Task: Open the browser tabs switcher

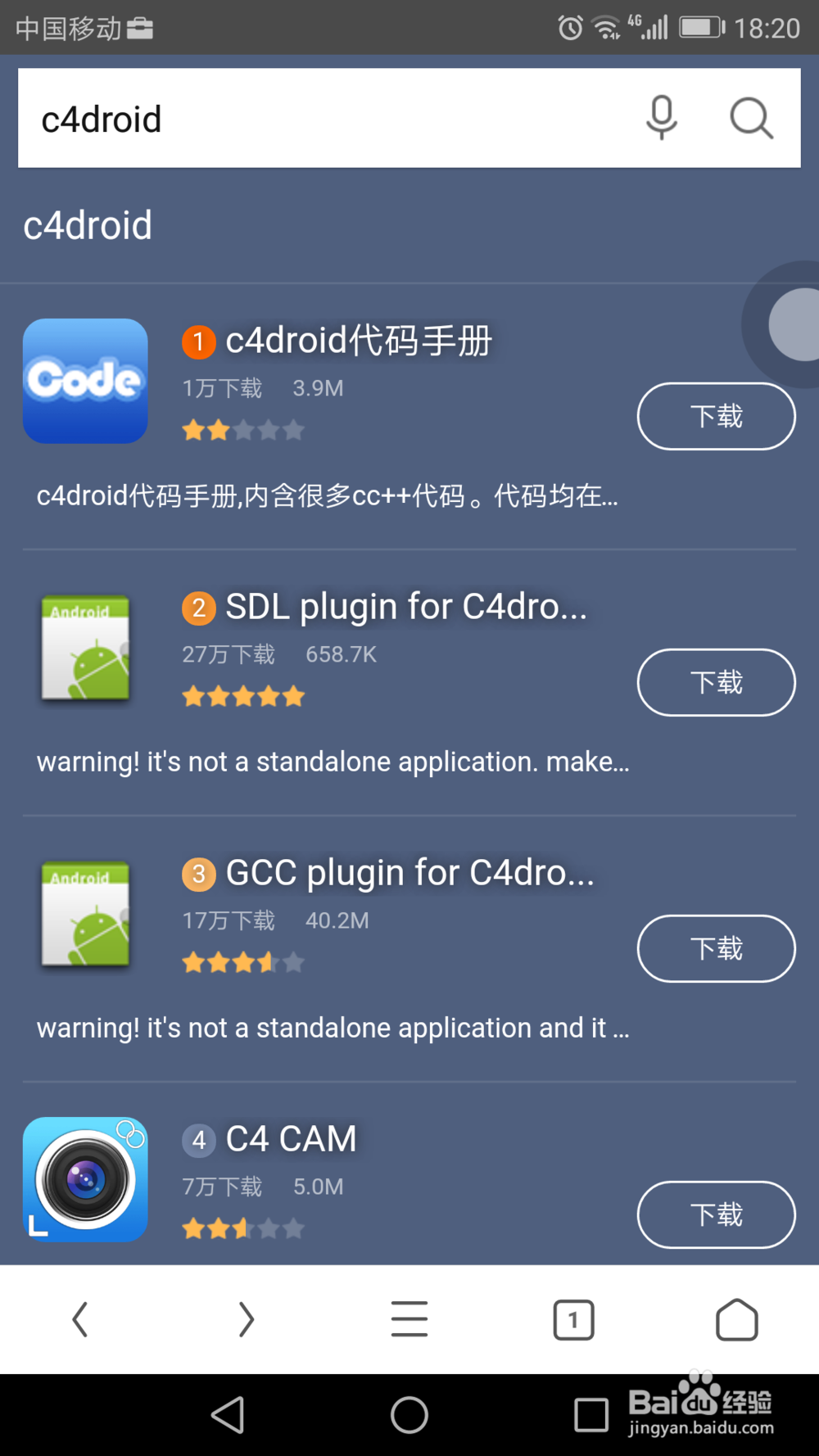Action: [573, 1319]
